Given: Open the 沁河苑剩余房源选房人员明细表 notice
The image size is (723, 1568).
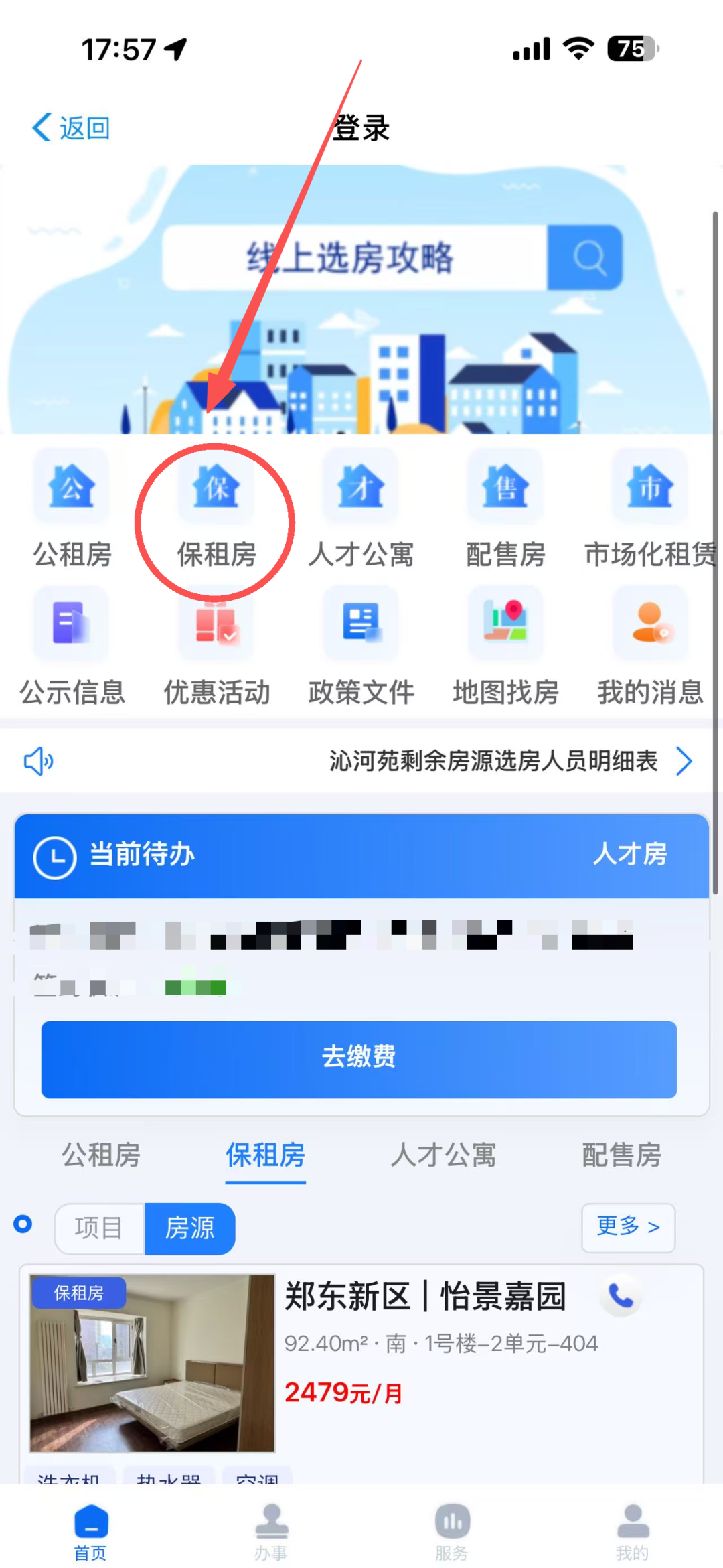Looking at the screenshot, I should [x=494, y=761].
